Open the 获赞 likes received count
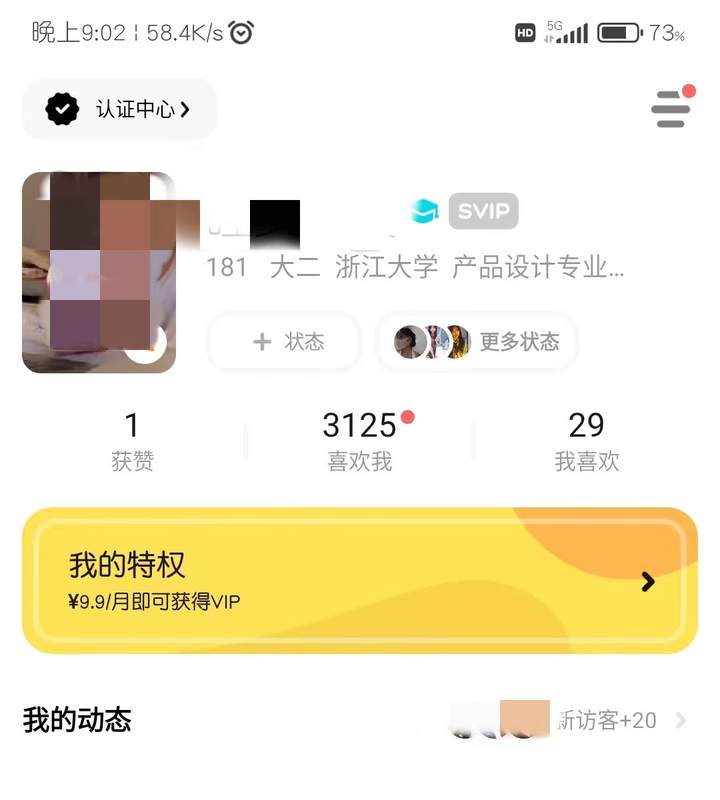Viewport: 720px width, 800px height. coord(132,440)
